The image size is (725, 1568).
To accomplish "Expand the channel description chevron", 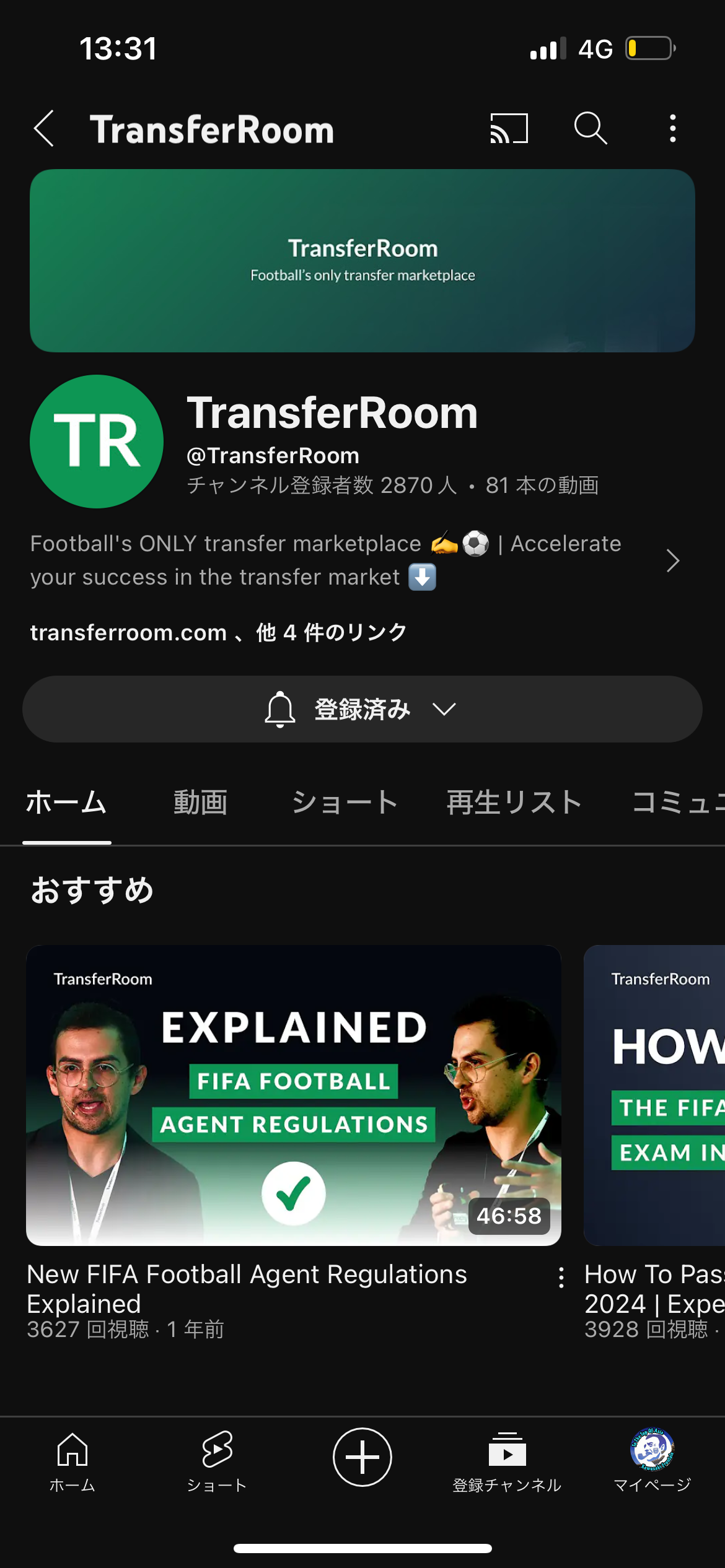I will pos(672,560).
